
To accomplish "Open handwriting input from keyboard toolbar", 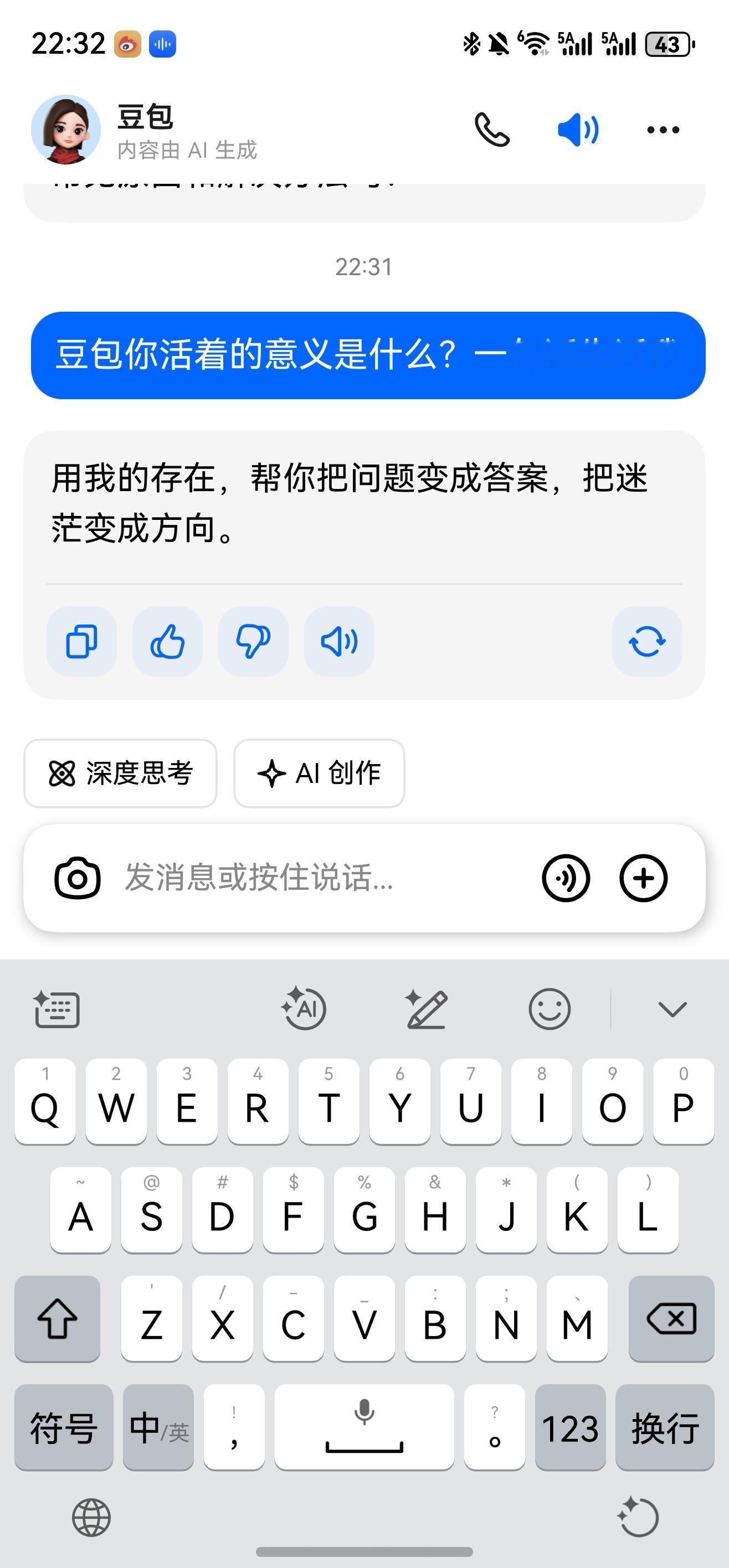I will point(427,1007).
